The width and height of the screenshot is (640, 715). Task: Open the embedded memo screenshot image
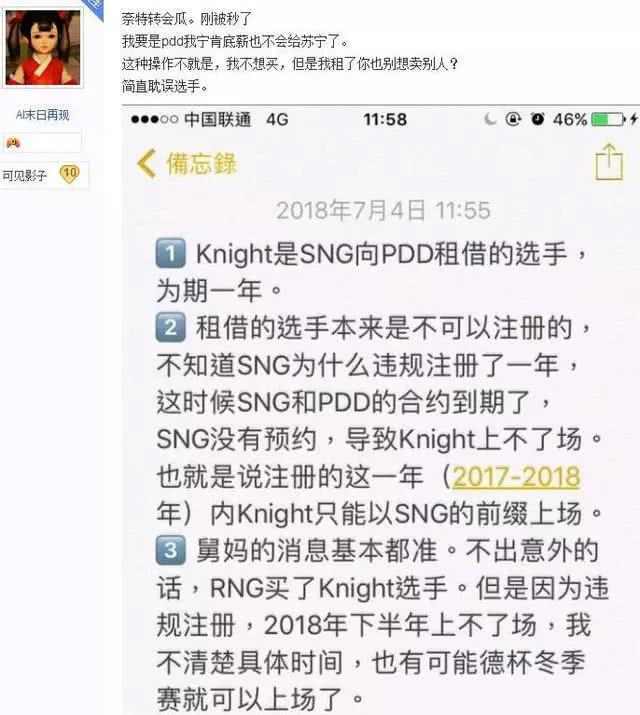pos(380,410)
